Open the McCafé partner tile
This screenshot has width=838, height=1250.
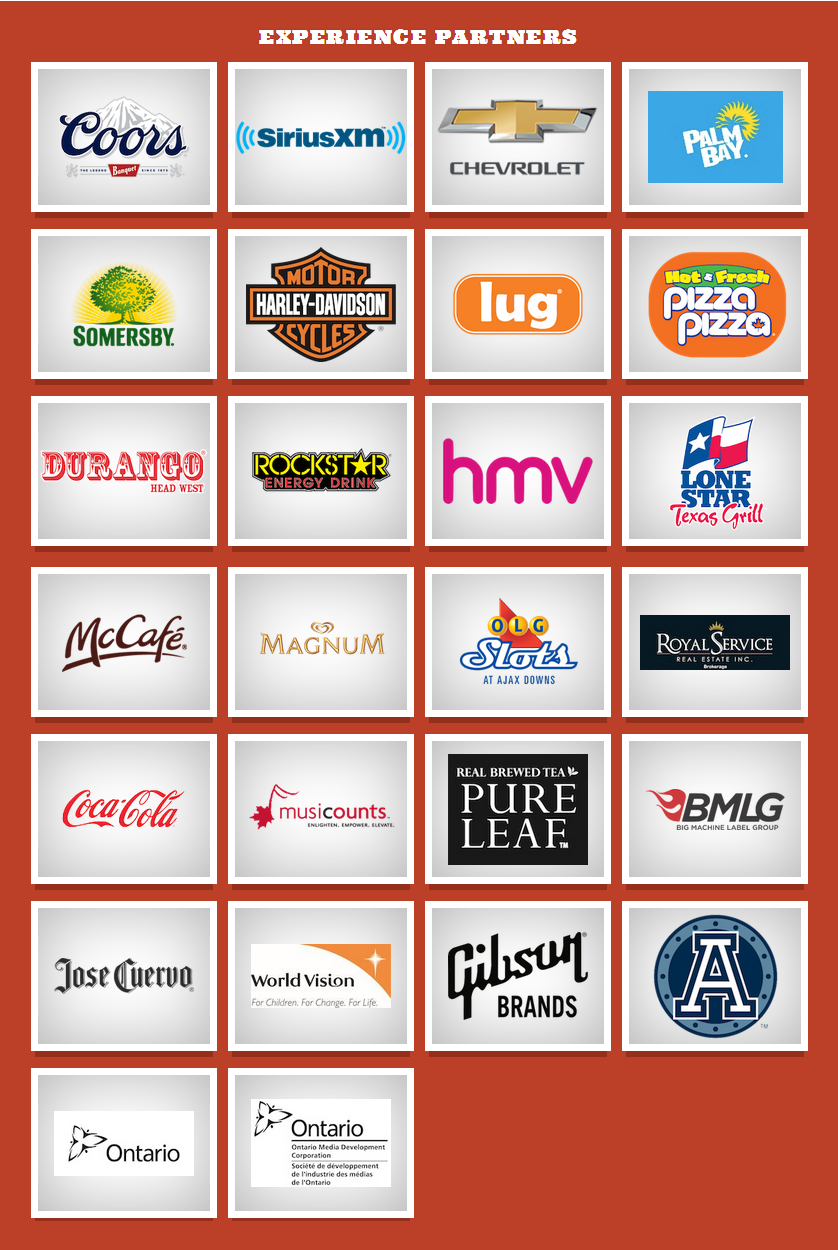(124, 642)
